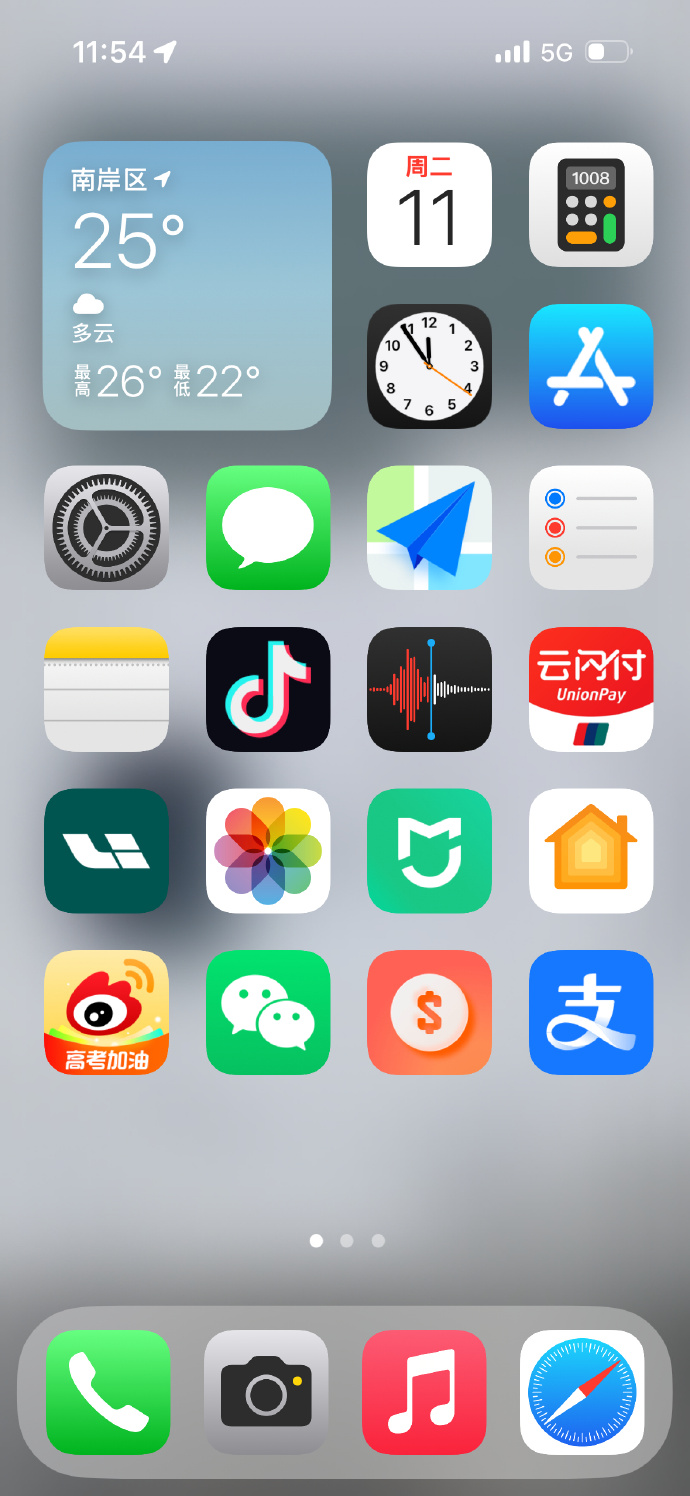The width and height of the screenshot is (690, 1496).
Task: Open the App Store
Action: (x=591, y=366)
